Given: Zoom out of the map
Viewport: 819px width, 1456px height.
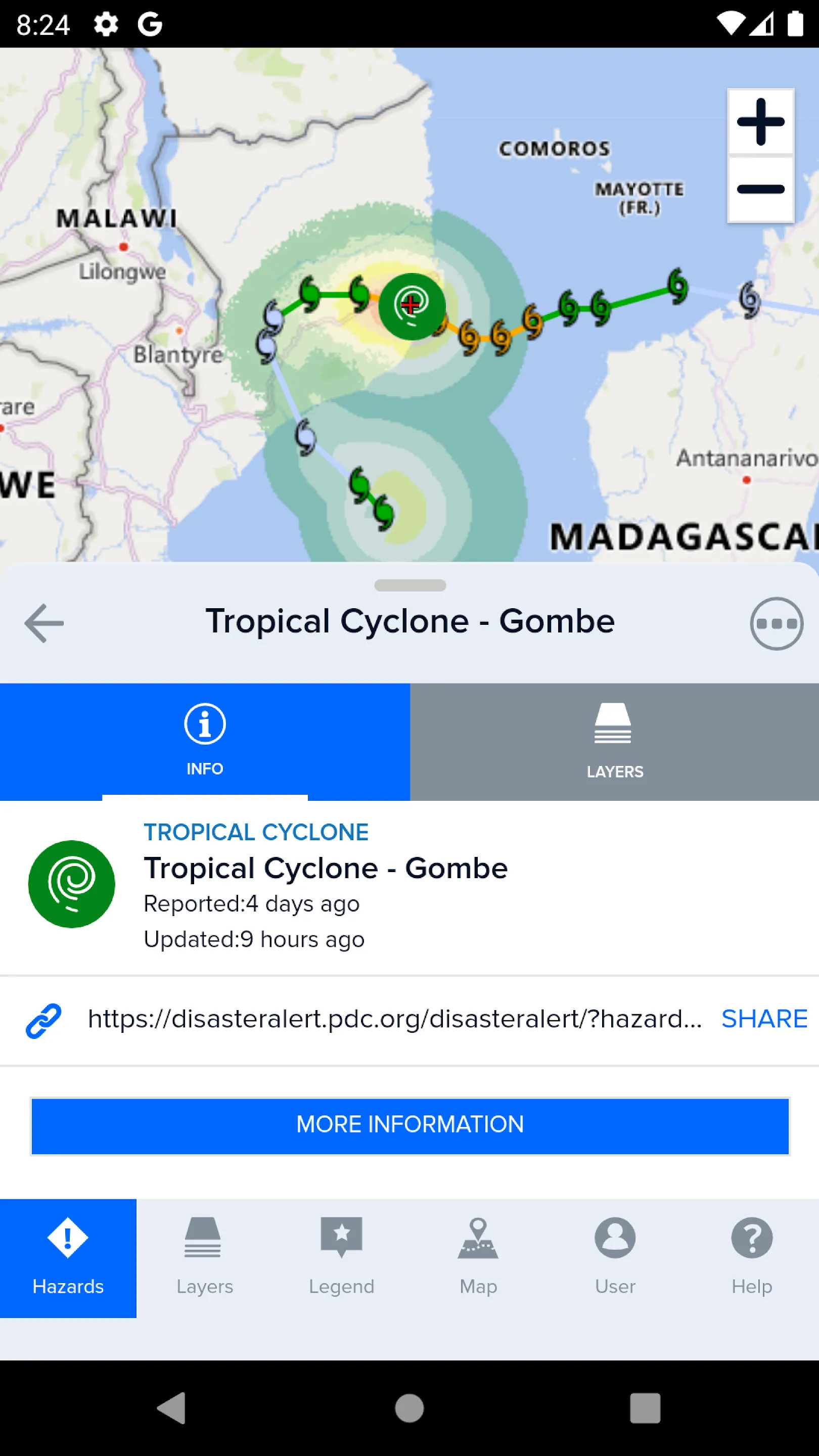Looking at the screenshot, I should point(760,190).
